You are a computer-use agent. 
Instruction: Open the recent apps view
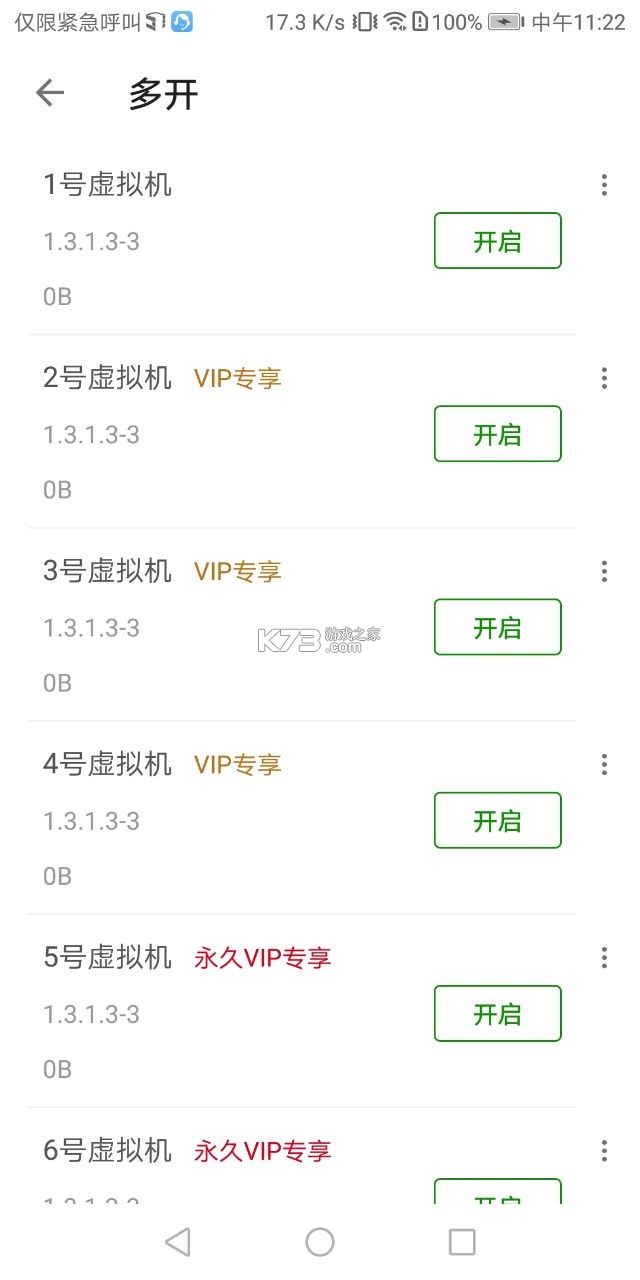[462, 1242]
